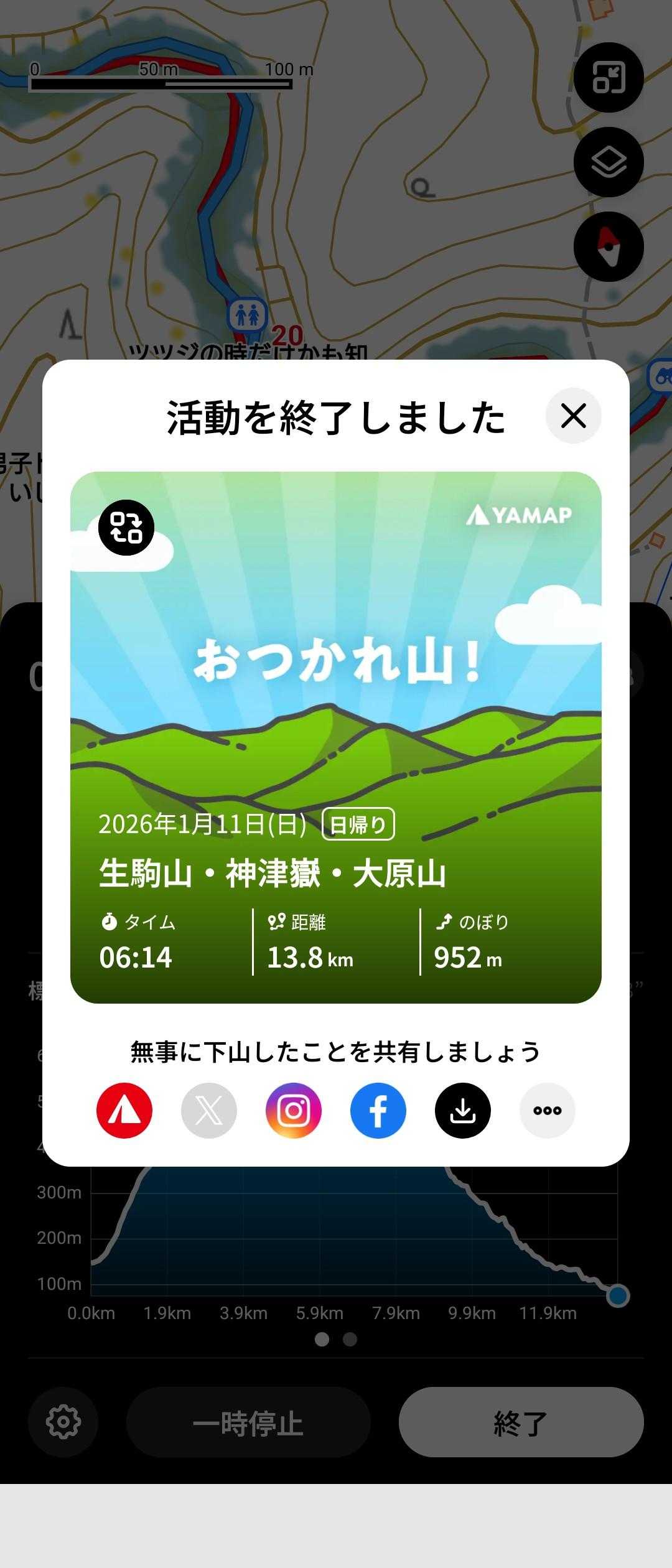The width and height of the screenshot is (672, 1568).
Task: Close the 活動を終了しました dialog
Action: coord(573,416)
